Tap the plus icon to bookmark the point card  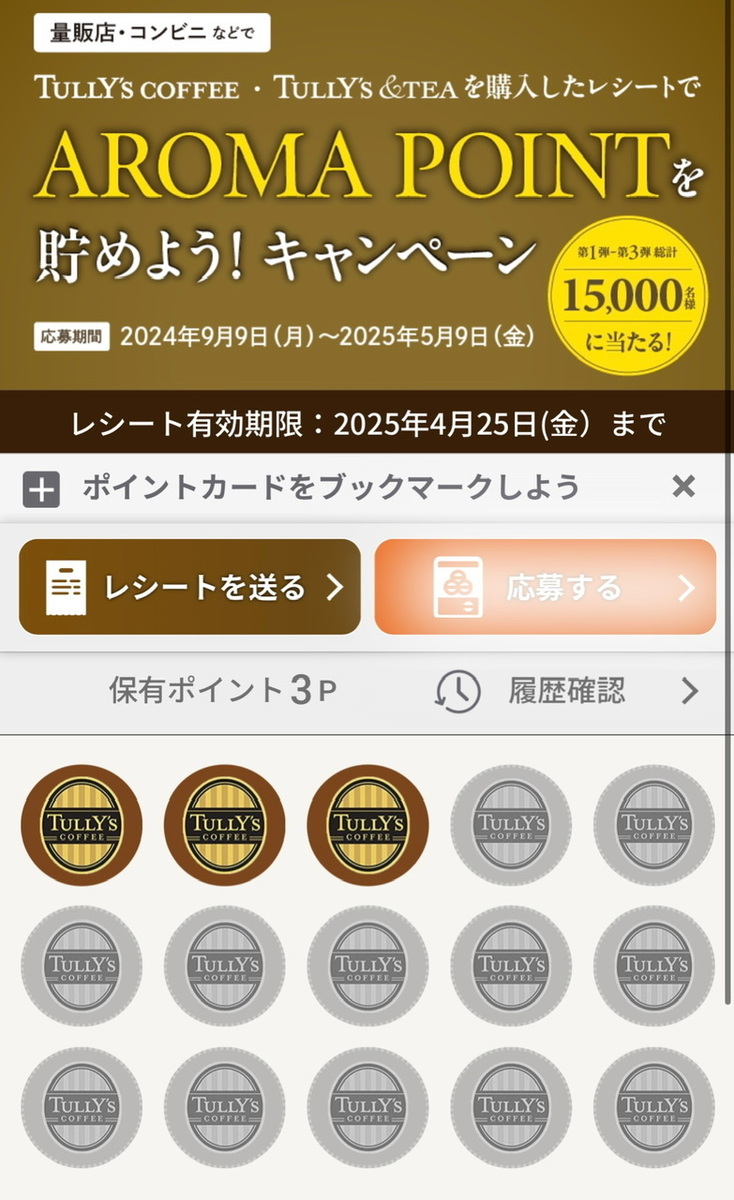point(41,489)
